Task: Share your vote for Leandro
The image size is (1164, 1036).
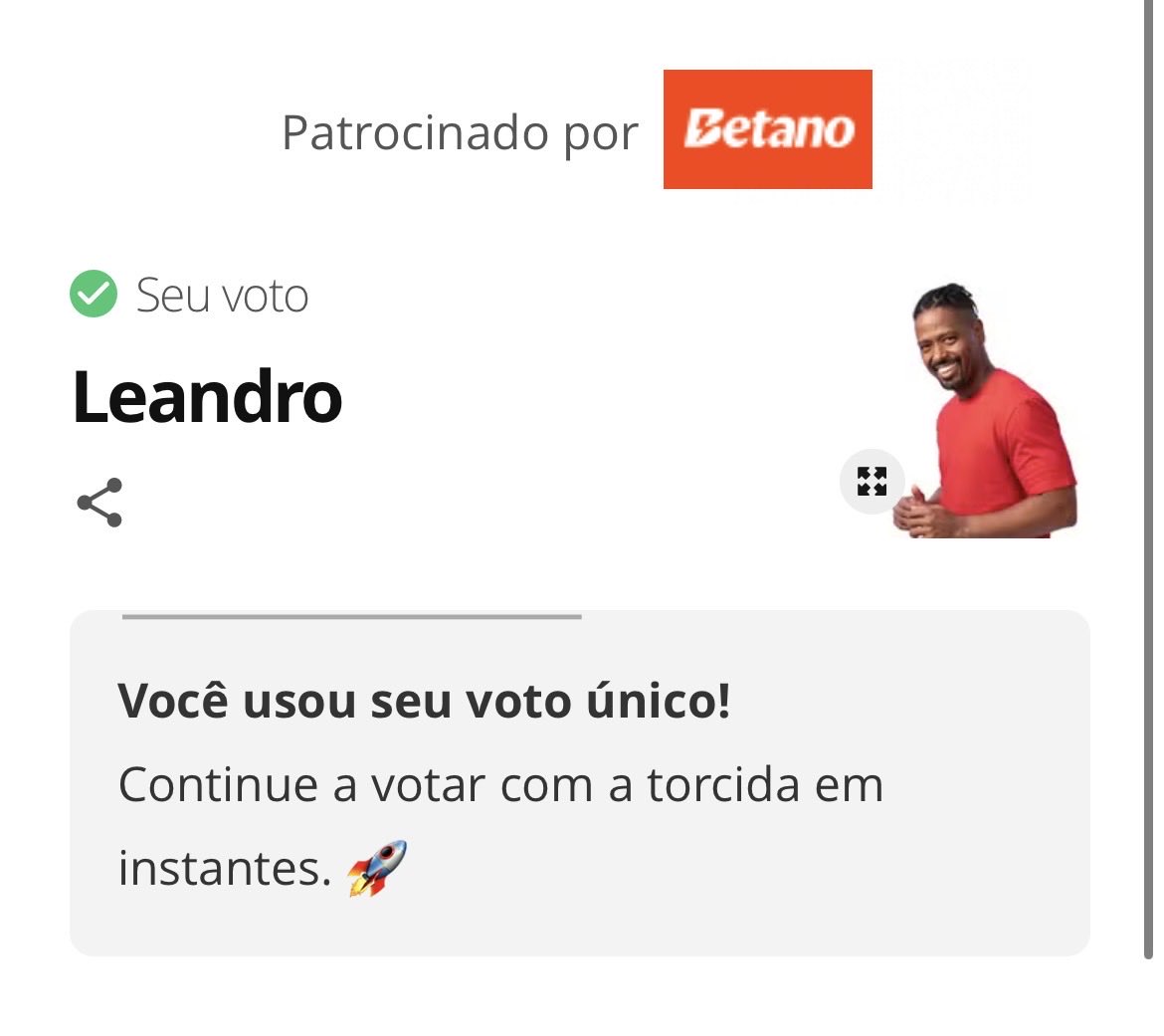Action: pos(99,503)
